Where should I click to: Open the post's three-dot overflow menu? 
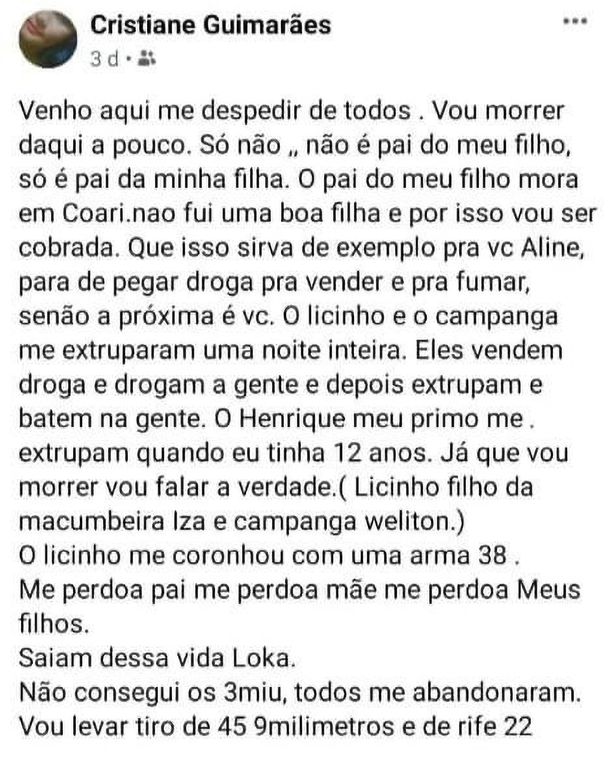[574, 21]
